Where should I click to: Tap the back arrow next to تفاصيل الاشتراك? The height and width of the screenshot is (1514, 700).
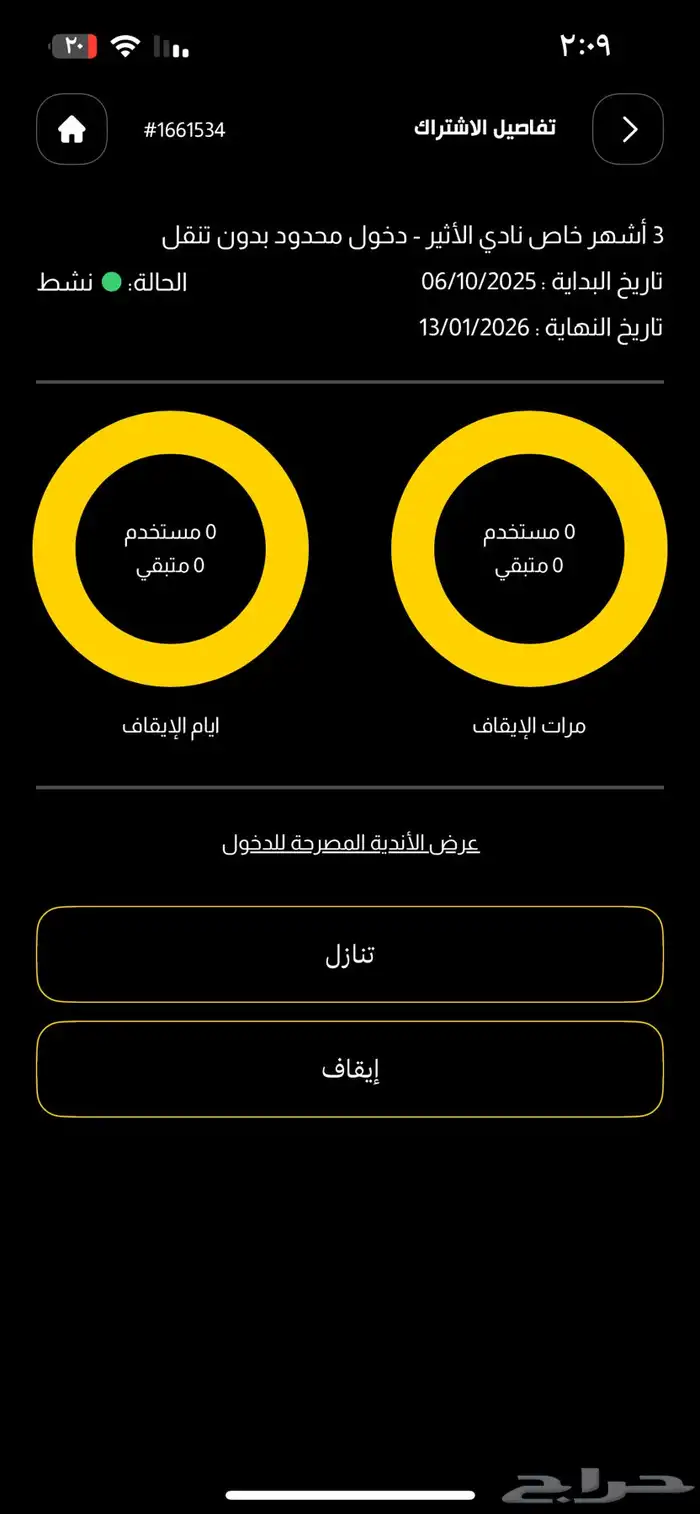(628, 129)
